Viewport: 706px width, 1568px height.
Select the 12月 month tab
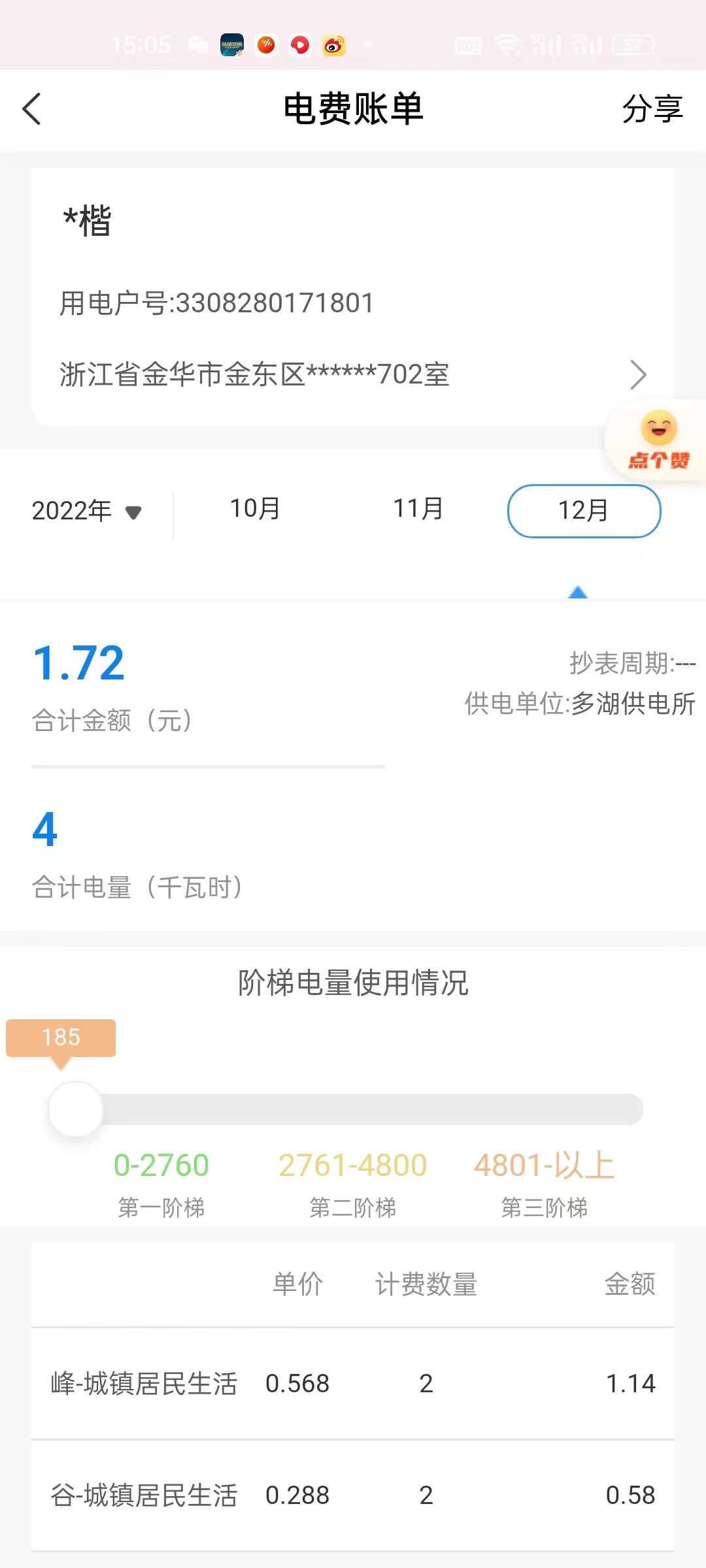584,511
